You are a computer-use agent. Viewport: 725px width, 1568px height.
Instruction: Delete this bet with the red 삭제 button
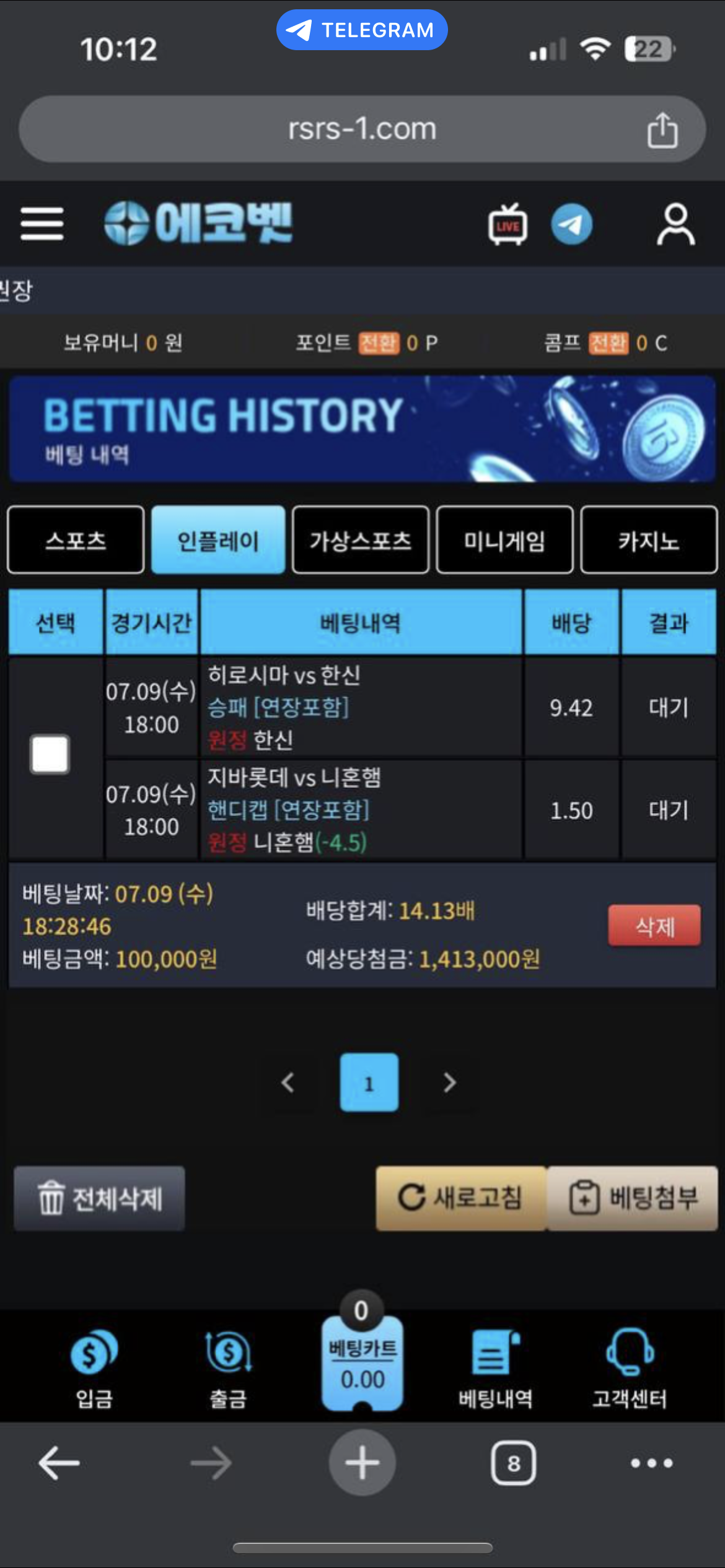click(654, 926)
